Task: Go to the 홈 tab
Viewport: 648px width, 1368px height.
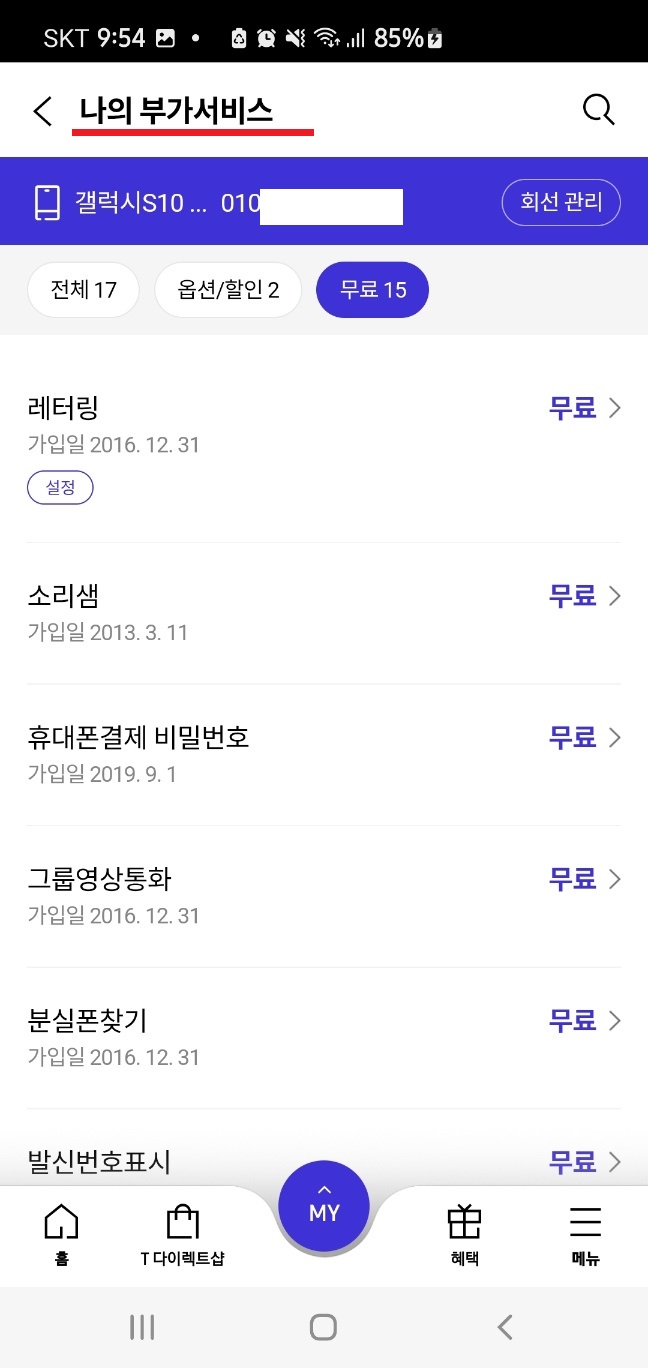Action: click(62, 1234)
